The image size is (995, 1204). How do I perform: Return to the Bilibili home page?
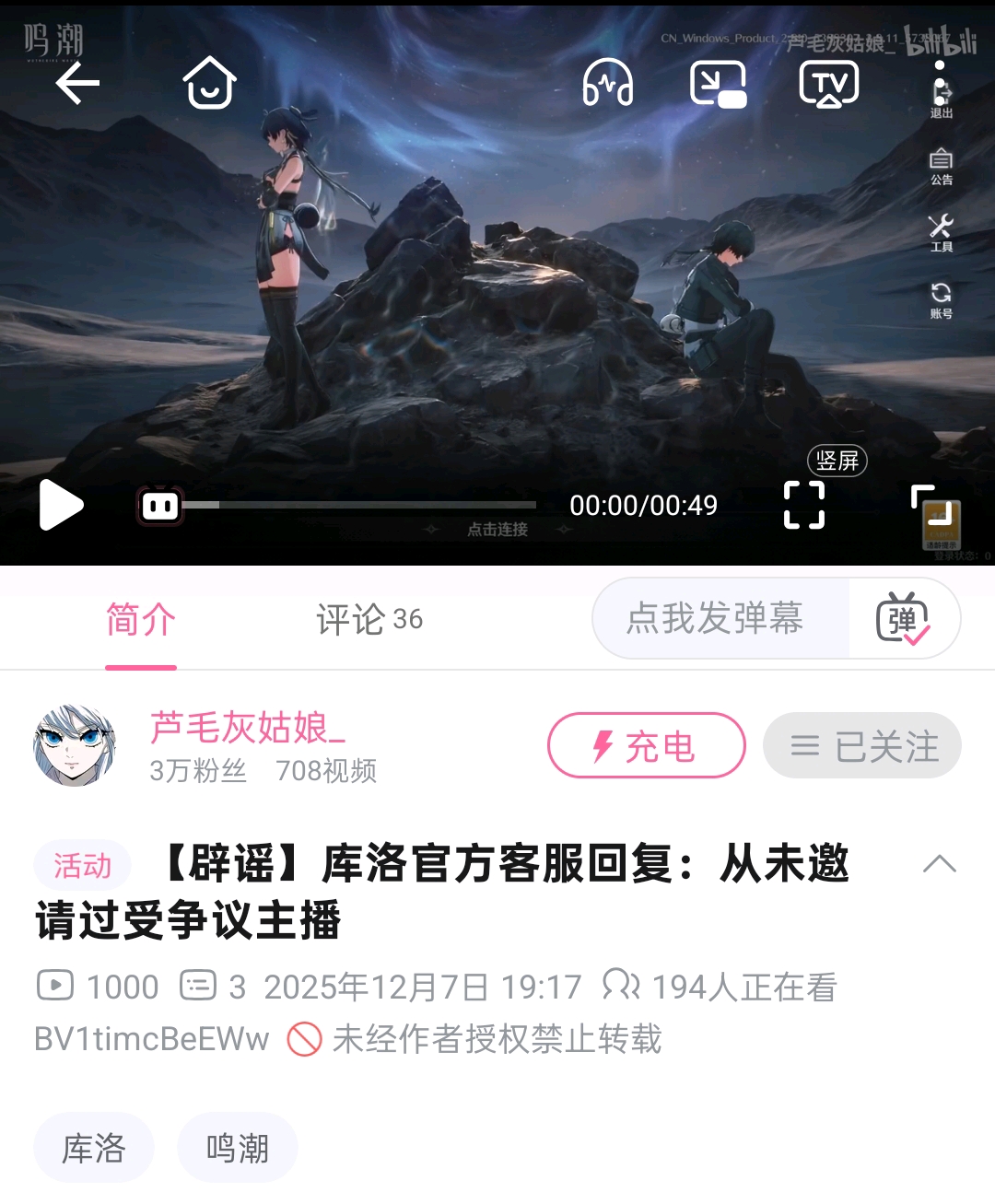click(x=209, y=83)
